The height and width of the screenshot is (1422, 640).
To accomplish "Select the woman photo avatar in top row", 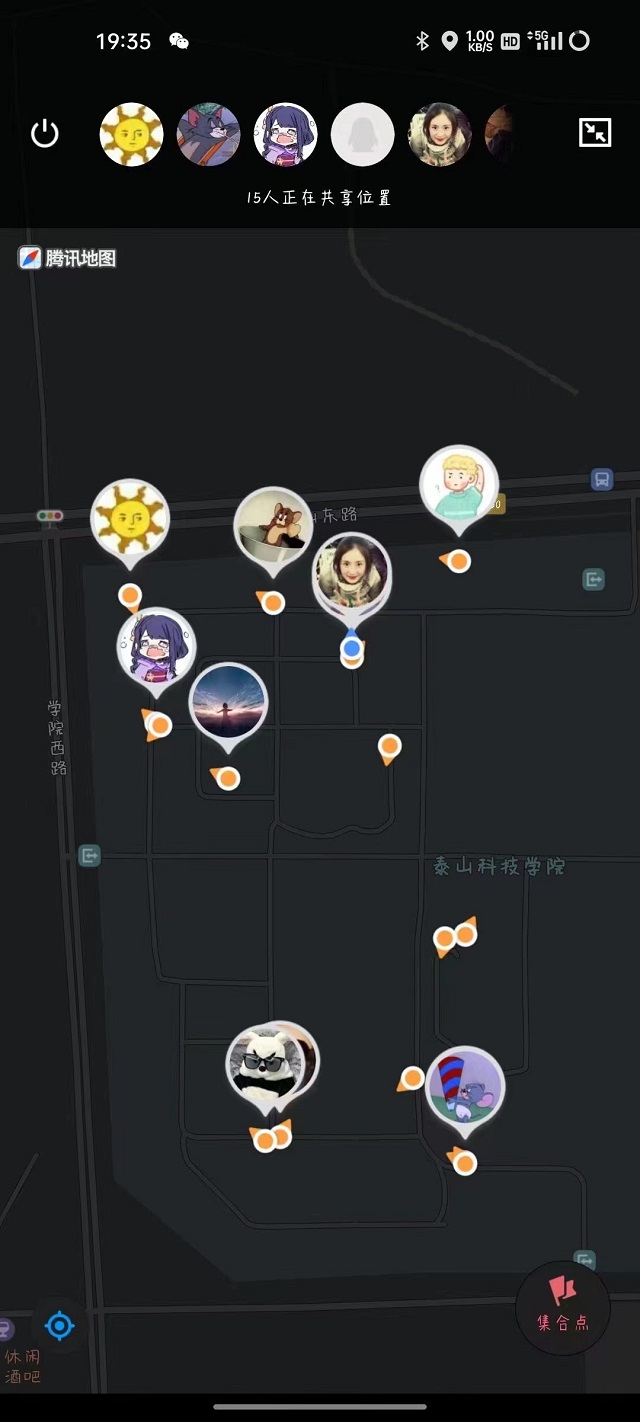I will (x=440, y=135).
